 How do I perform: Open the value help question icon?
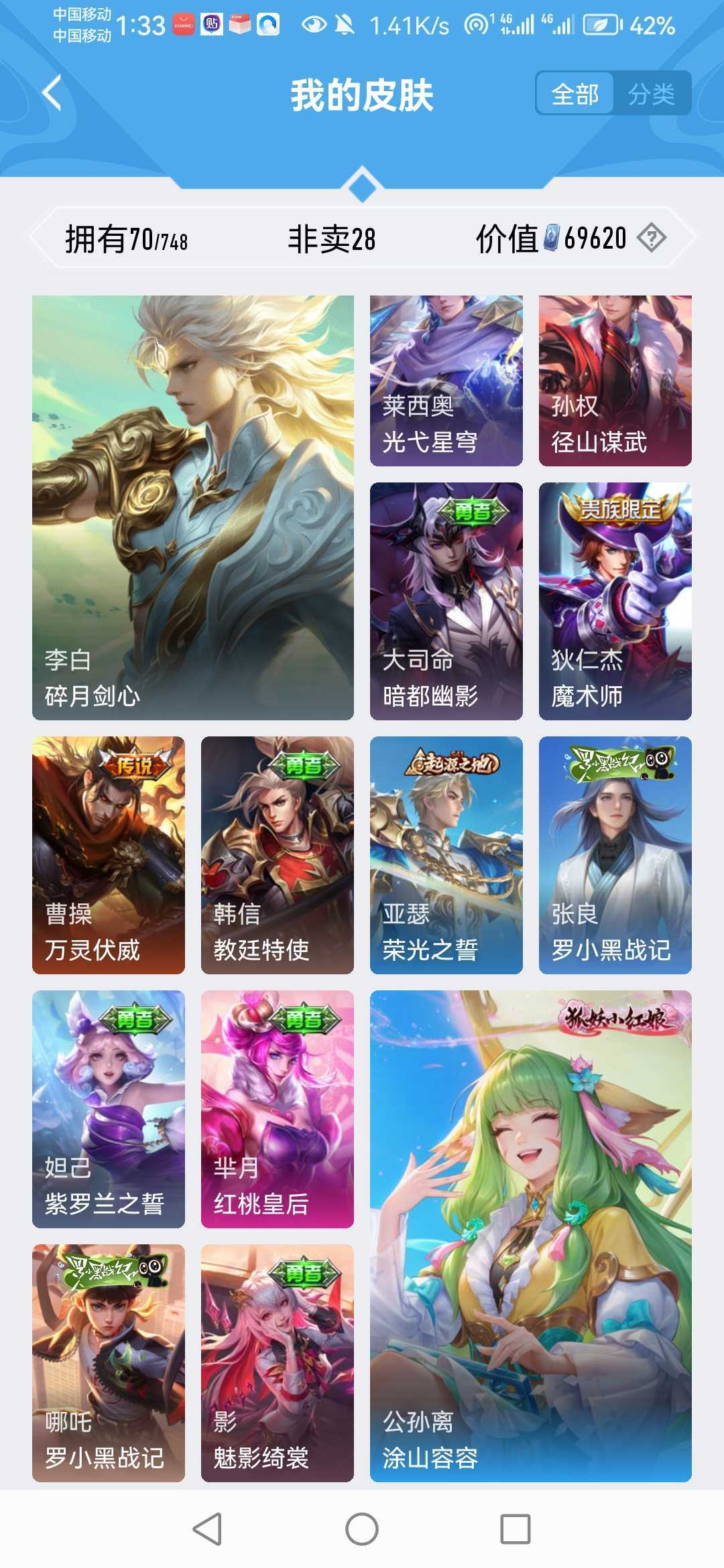[651, 238]
